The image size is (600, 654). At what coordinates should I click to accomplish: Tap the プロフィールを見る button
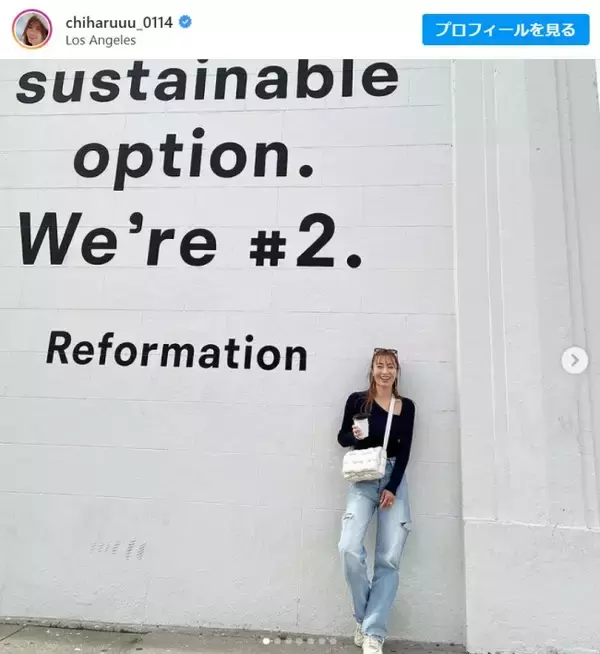pyautogui.click(x=506, y=29)
